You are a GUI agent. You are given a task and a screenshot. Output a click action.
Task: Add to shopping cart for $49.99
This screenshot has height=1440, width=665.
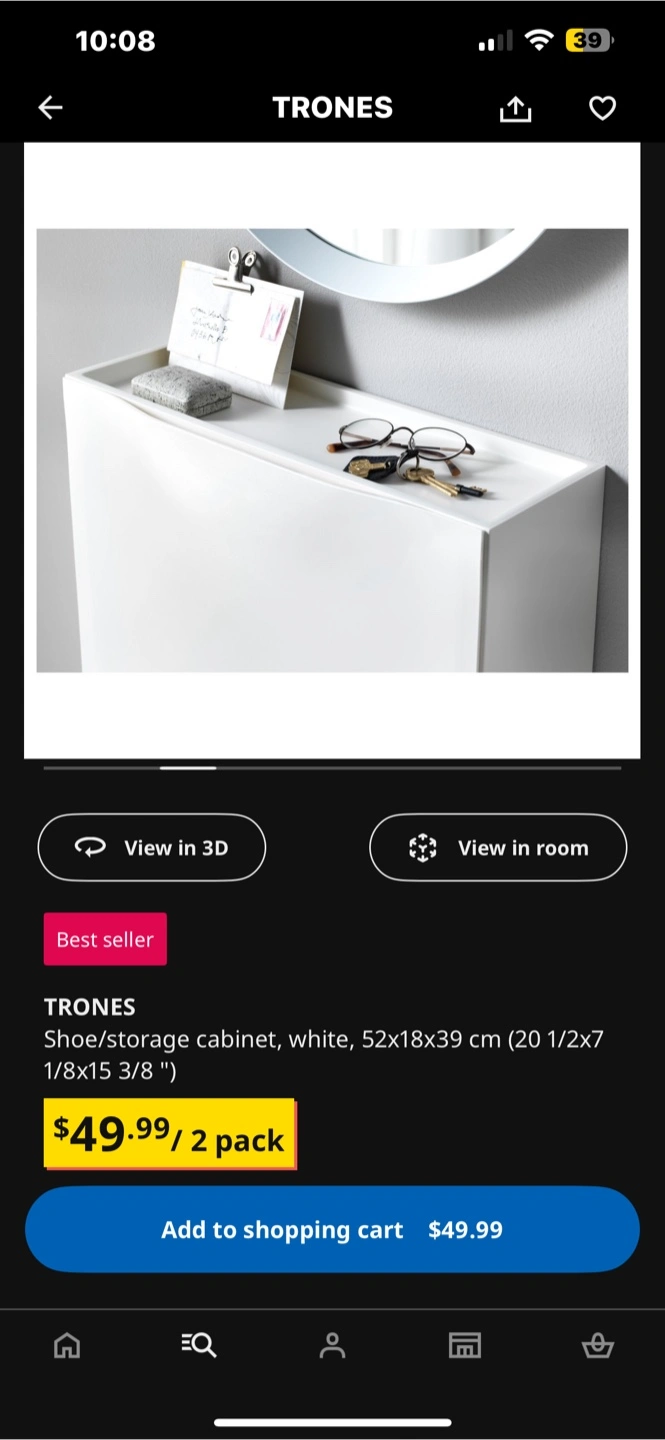[332, 1229]
